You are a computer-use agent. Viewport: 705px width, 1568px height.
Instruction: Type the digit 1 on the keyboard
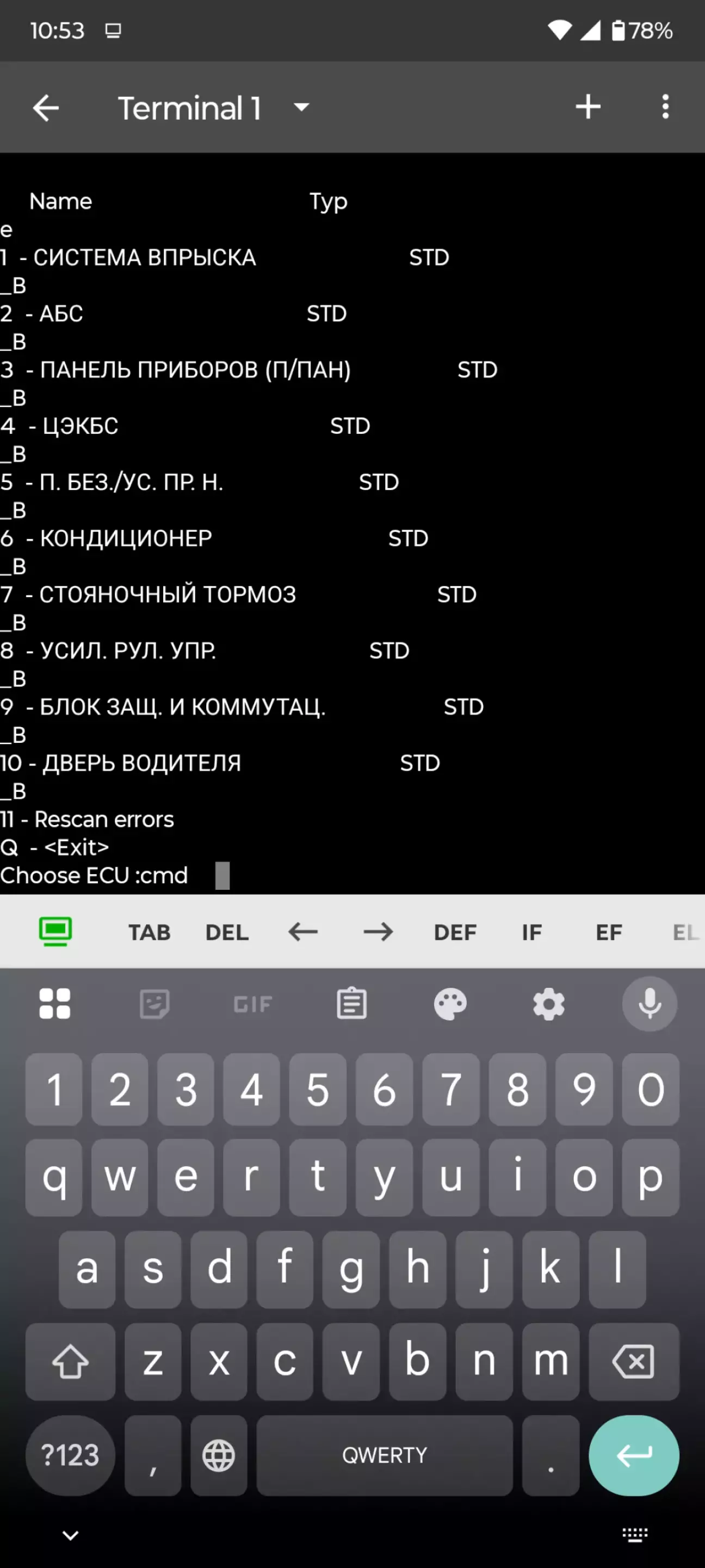coord(54,1090)
